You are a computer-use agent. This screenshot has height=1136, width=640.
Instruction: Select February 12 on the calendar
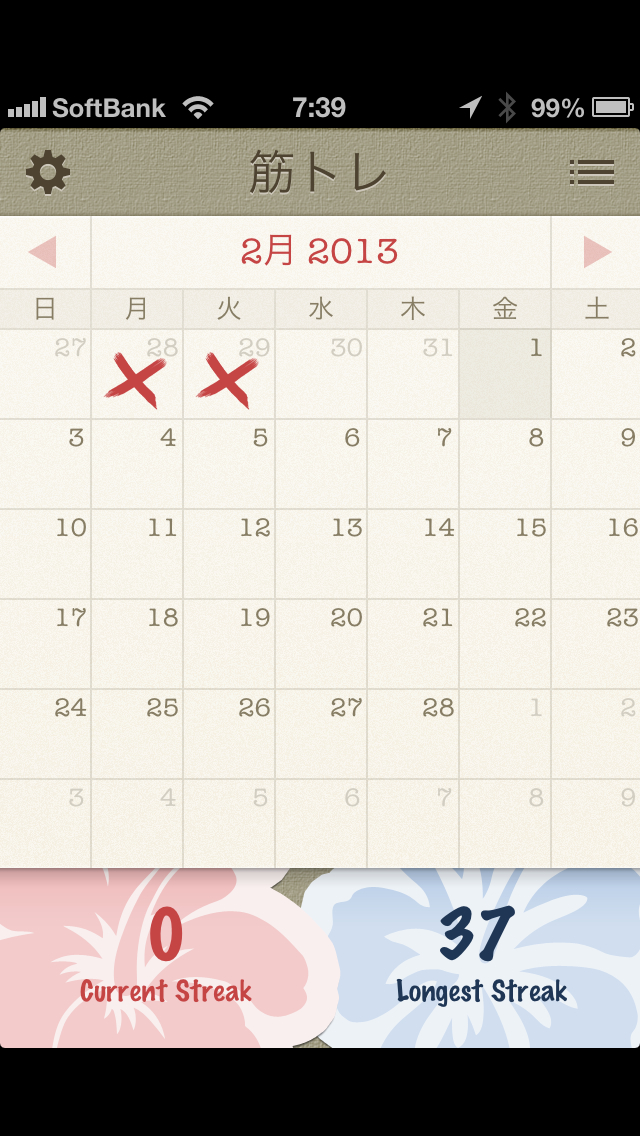[229, 554]
